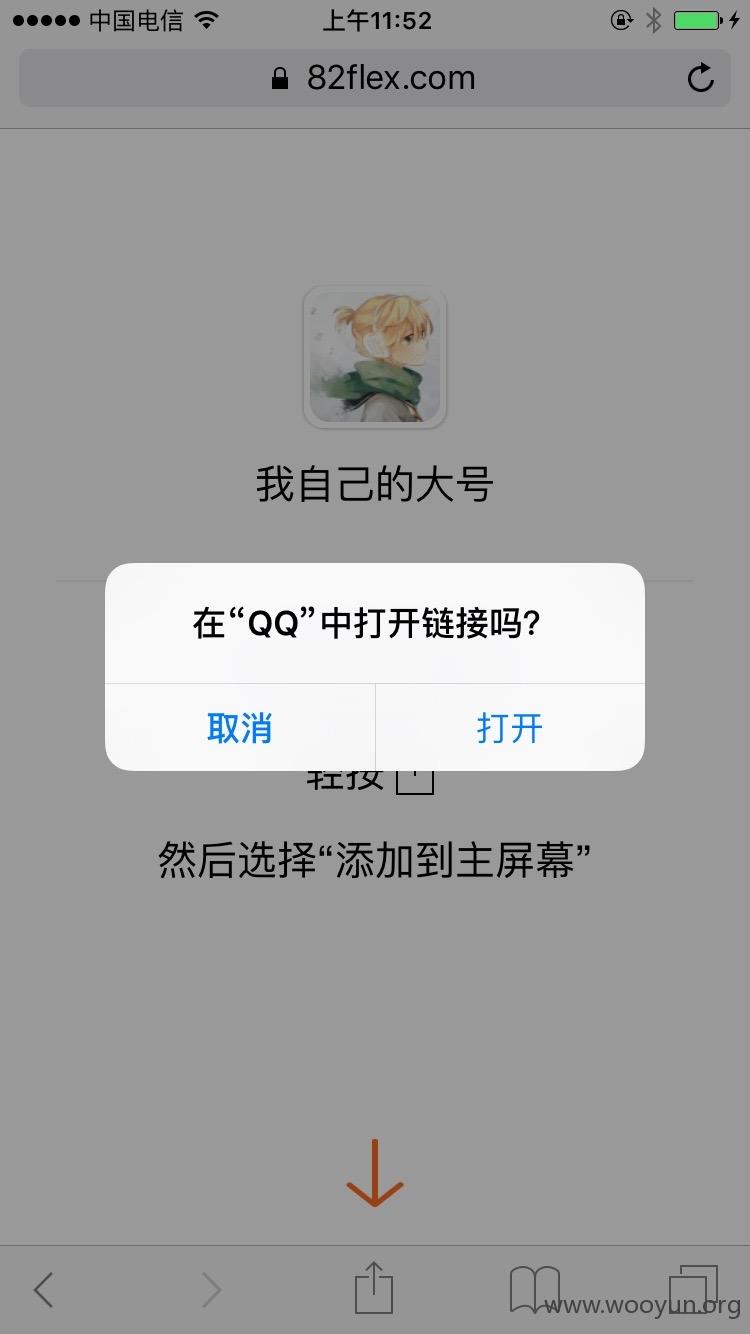Reload the page with the refresh icon

[701, 78]
